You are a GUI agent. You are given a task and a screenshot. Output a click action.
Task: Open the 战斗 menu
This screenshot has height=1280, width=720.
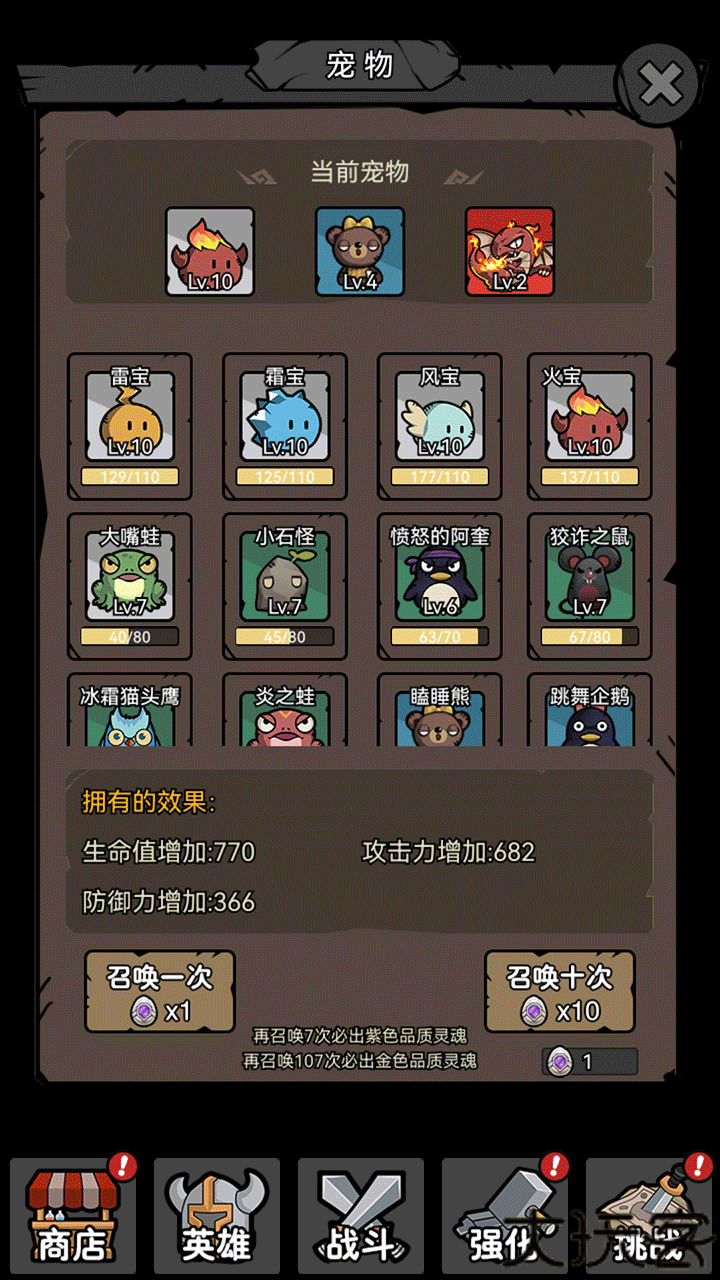click(360, 1215)
